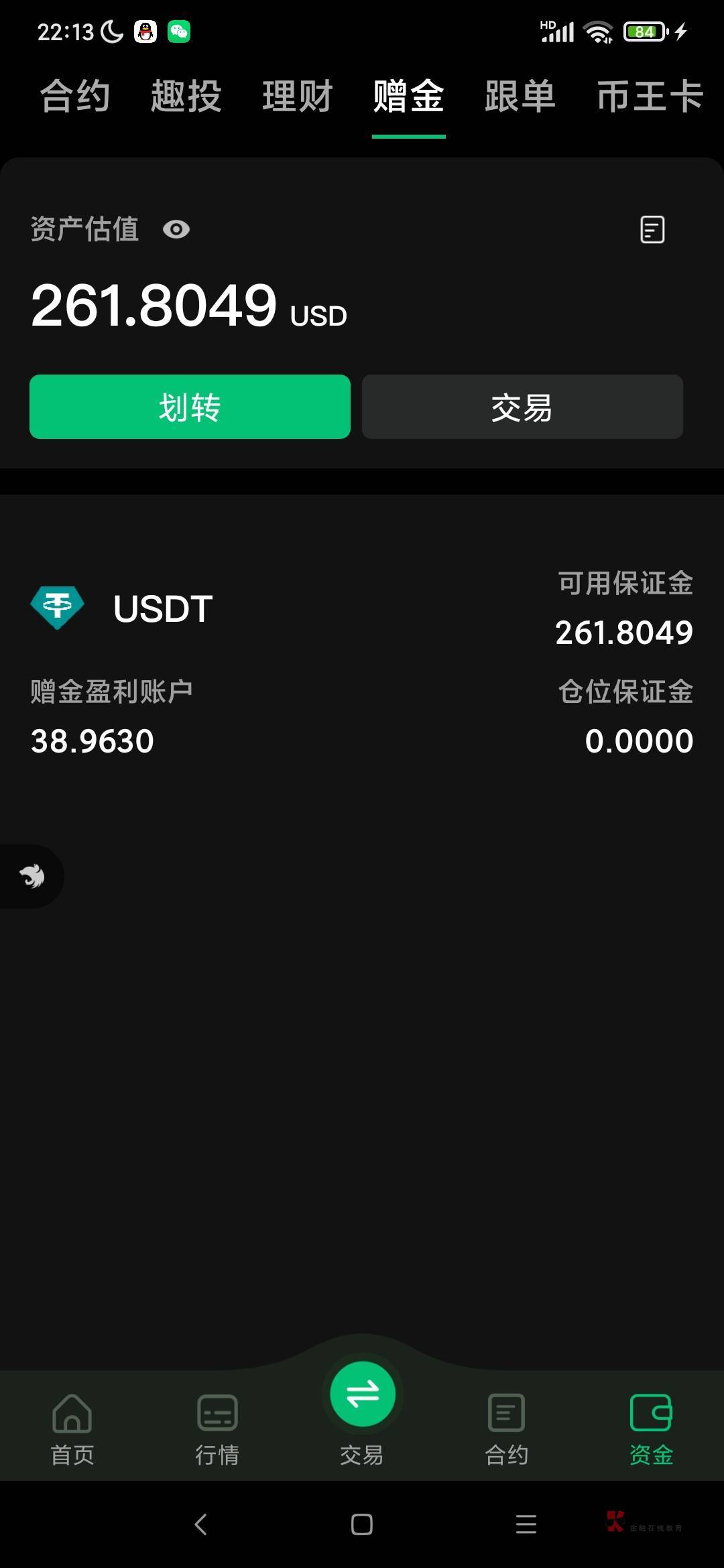
Task: Open the 行情 market tab
Action: tap(217, 1429)
